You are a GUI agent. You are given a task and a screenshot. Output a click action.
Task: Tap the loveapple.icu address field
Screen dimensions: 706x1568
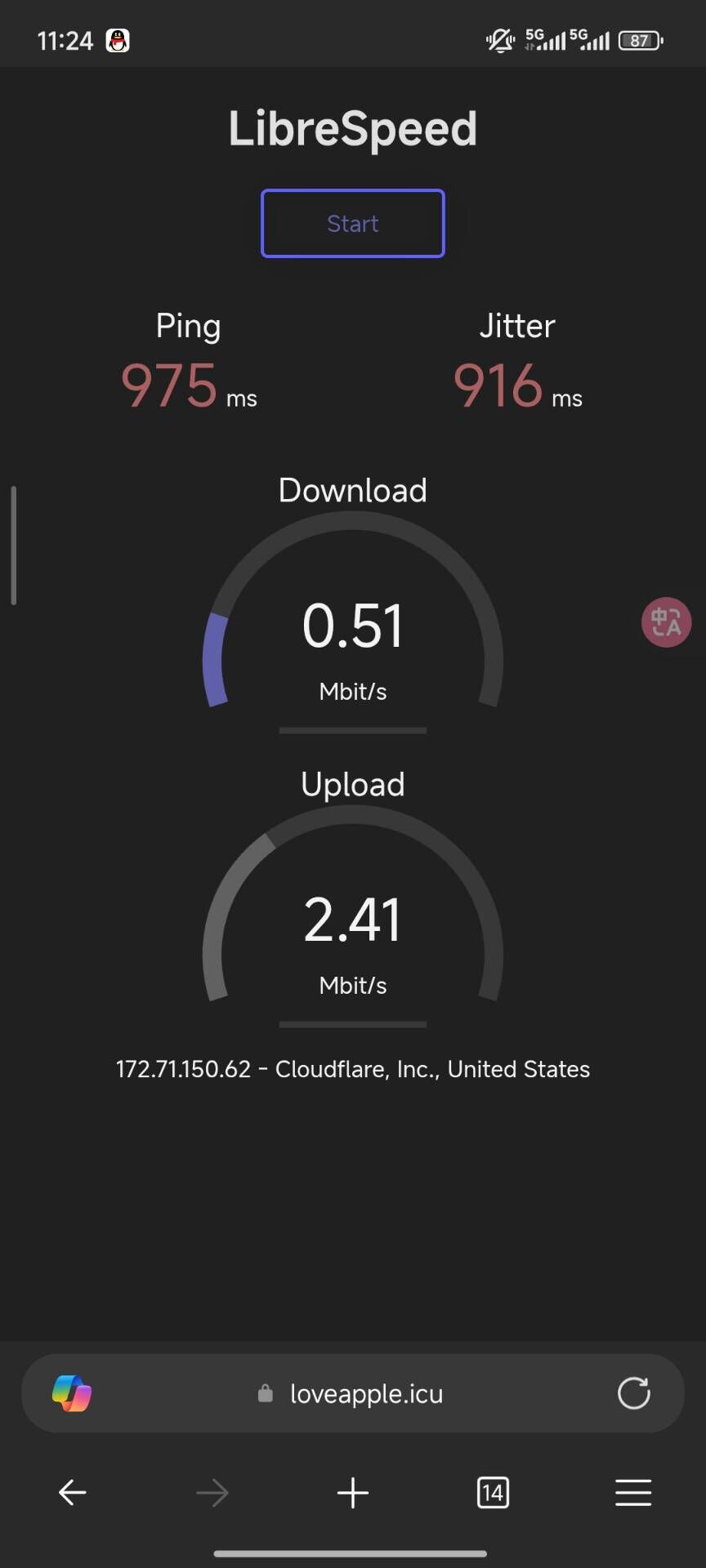(365, 1393)
